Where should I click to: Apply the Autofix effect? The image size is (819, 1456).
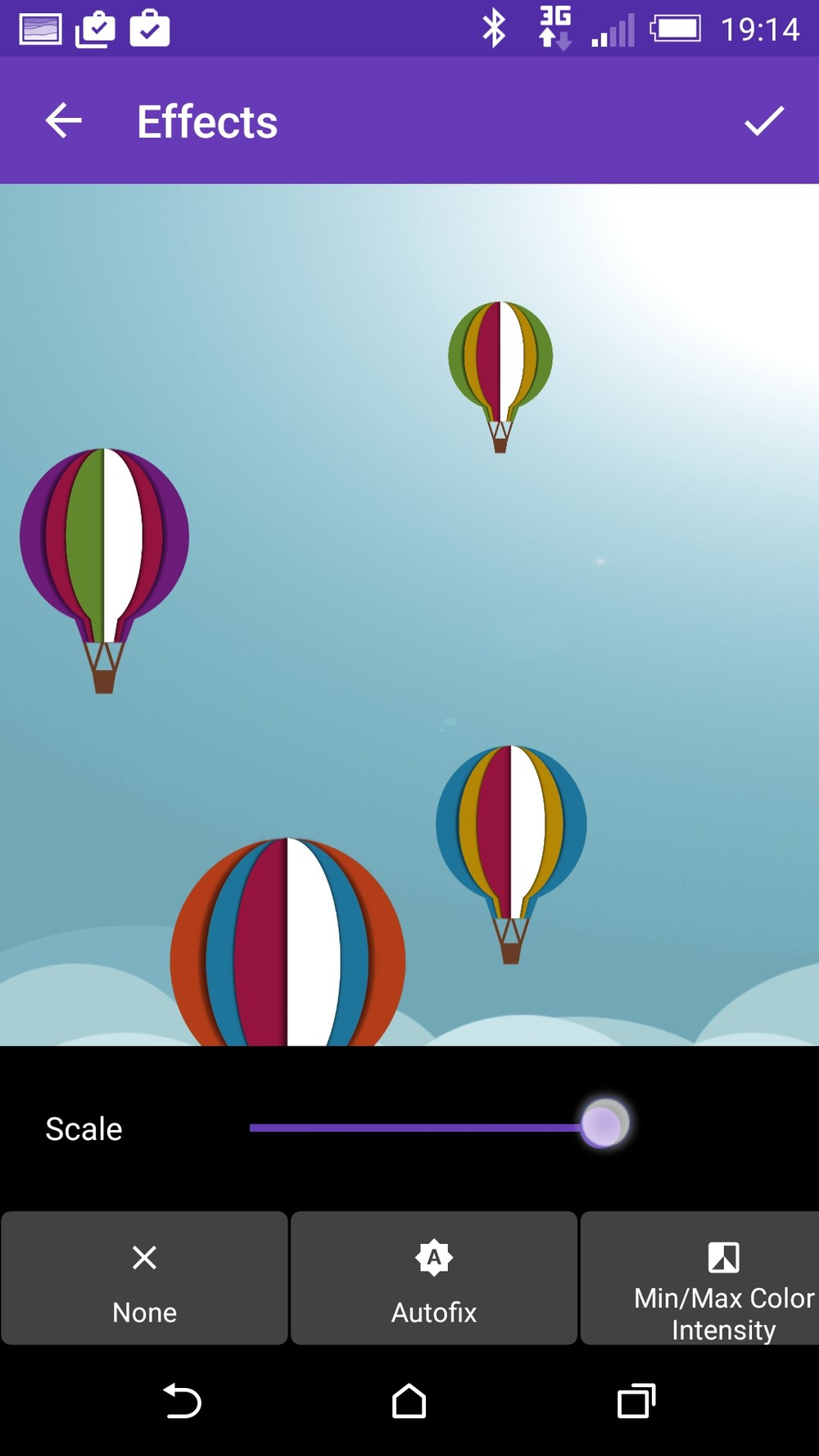[x=434, y=1277]
